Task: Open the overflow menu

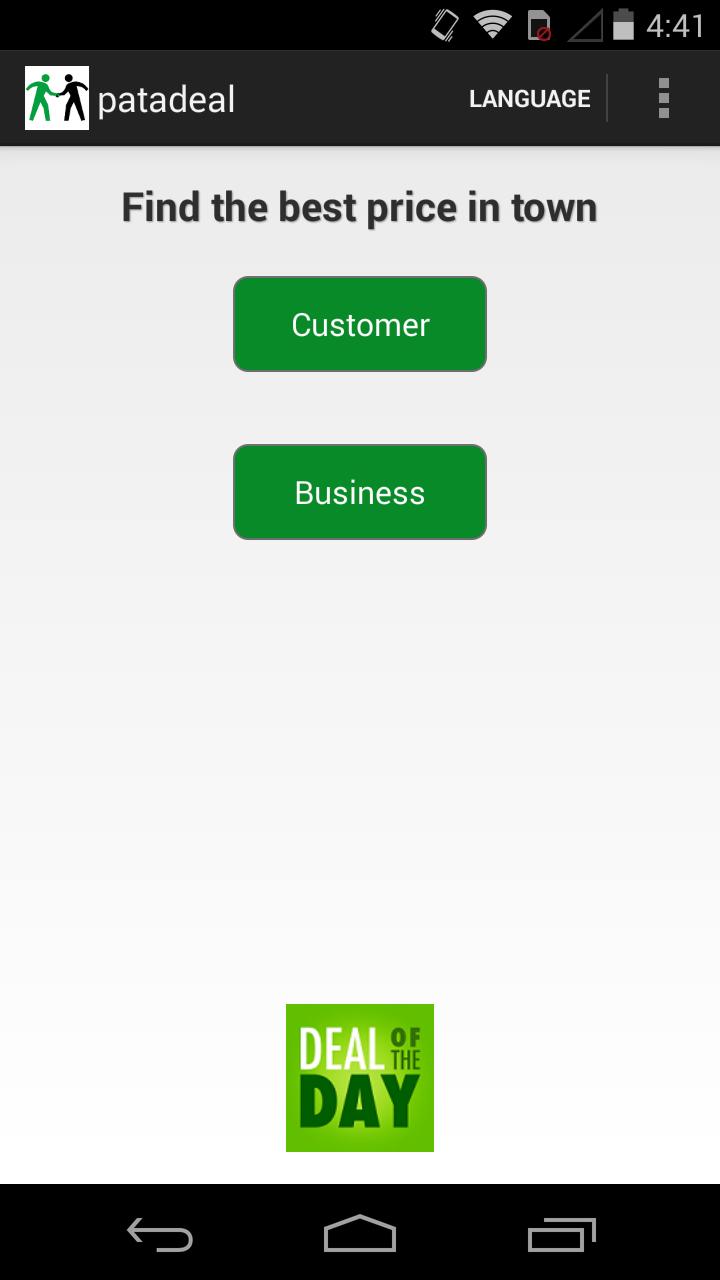Action: (x=663, y=98)
